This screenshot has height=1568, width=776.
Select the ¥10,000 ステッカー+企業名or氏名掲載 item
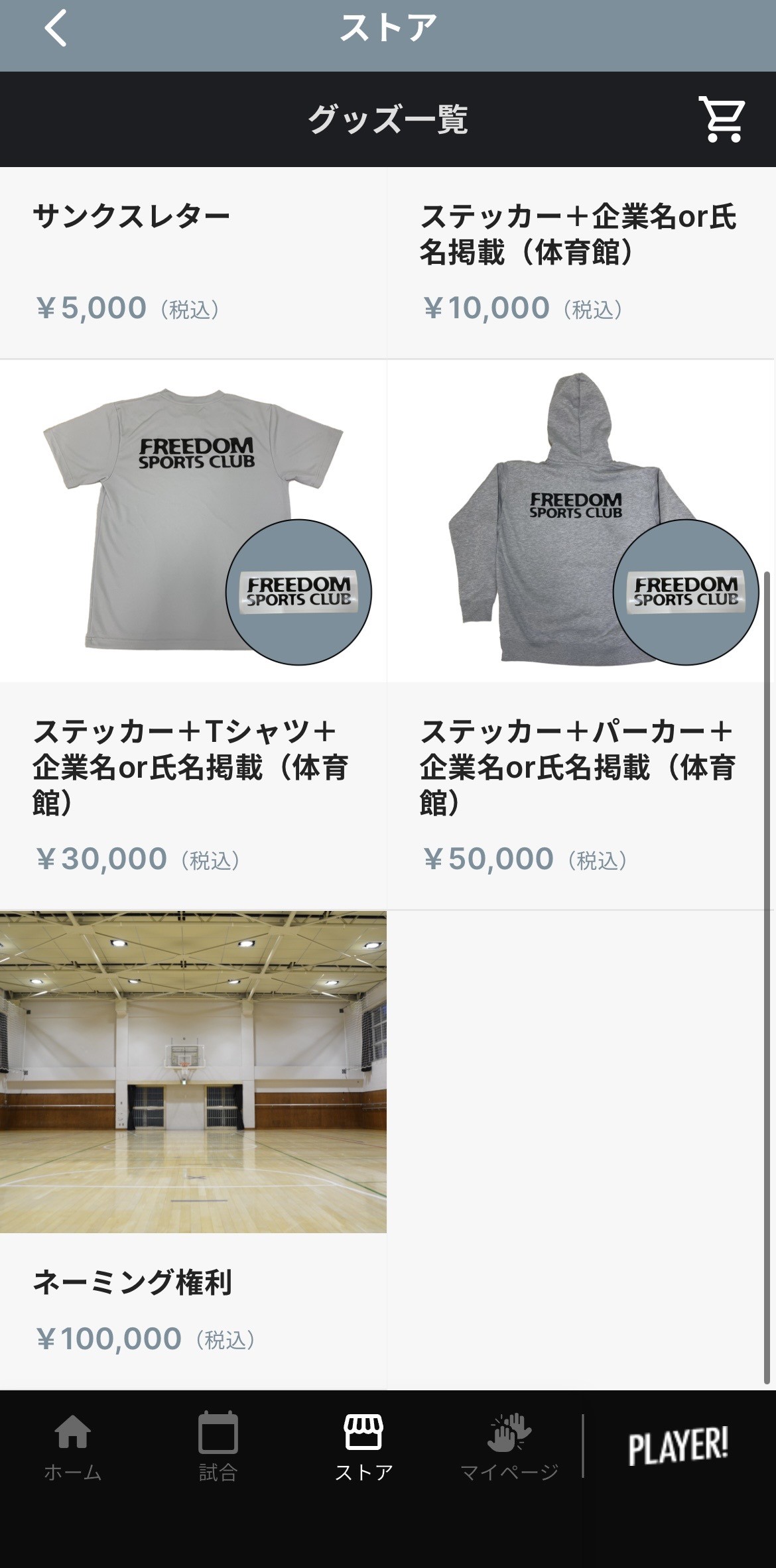tap(580, 262)
